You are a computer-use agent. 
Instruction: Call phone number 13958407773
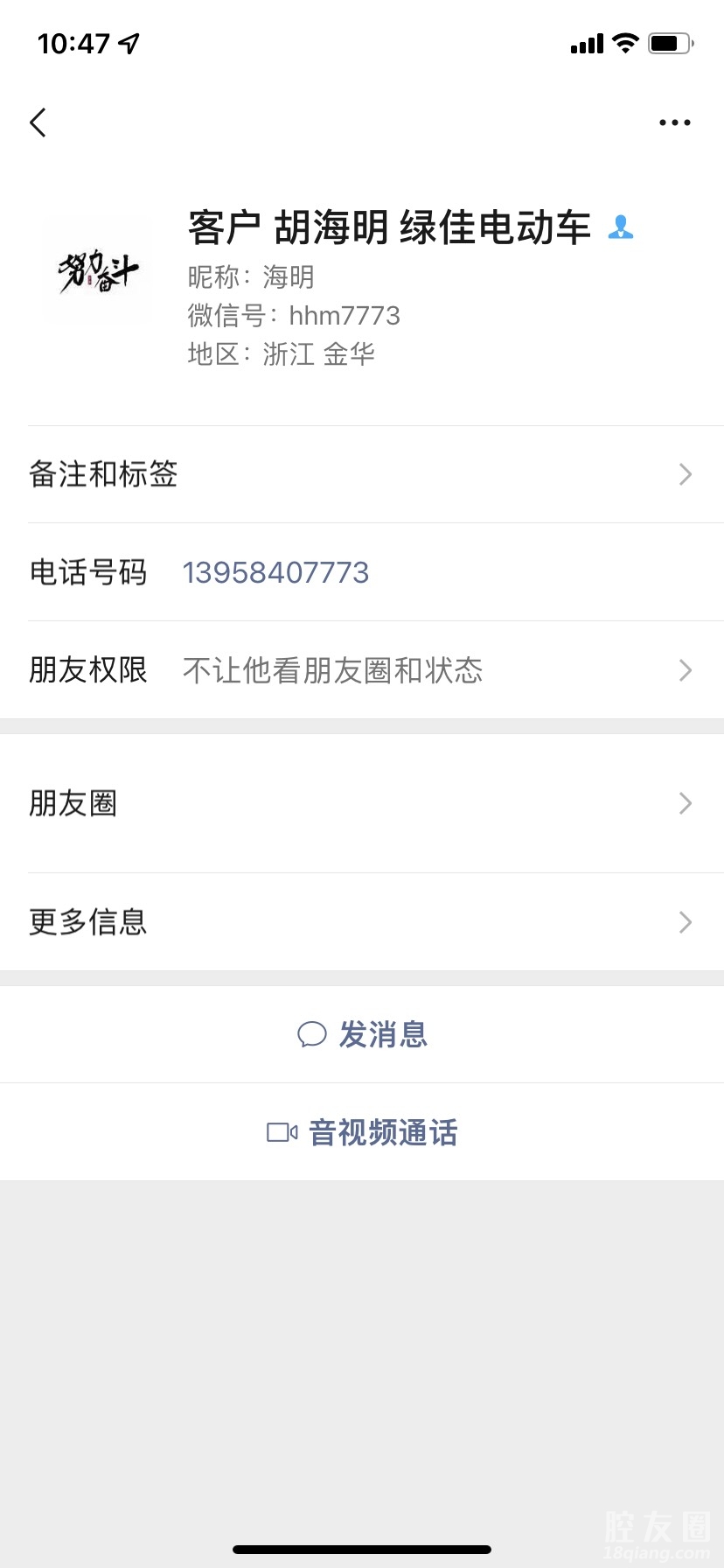275,572
